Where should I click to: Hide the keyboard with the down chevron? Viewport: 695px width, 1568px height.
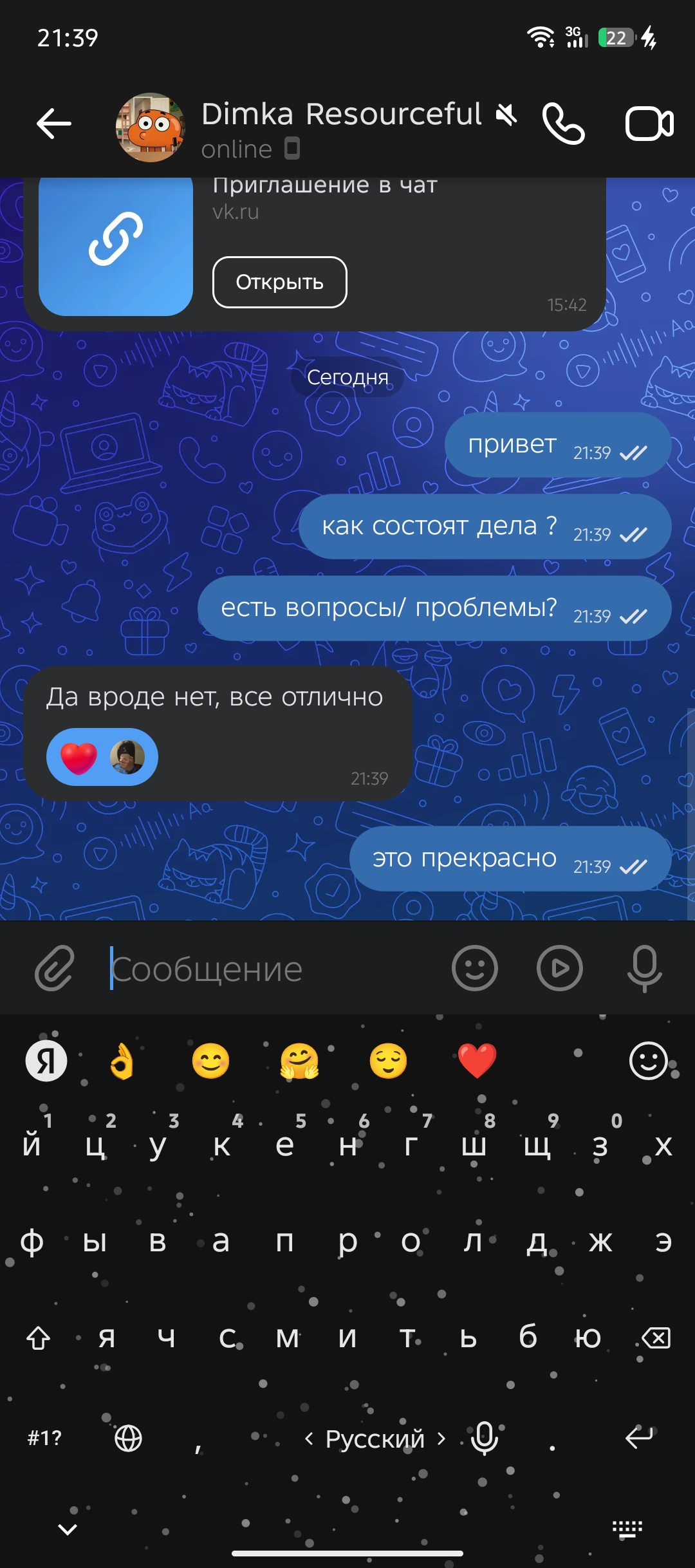[68, 1529]
